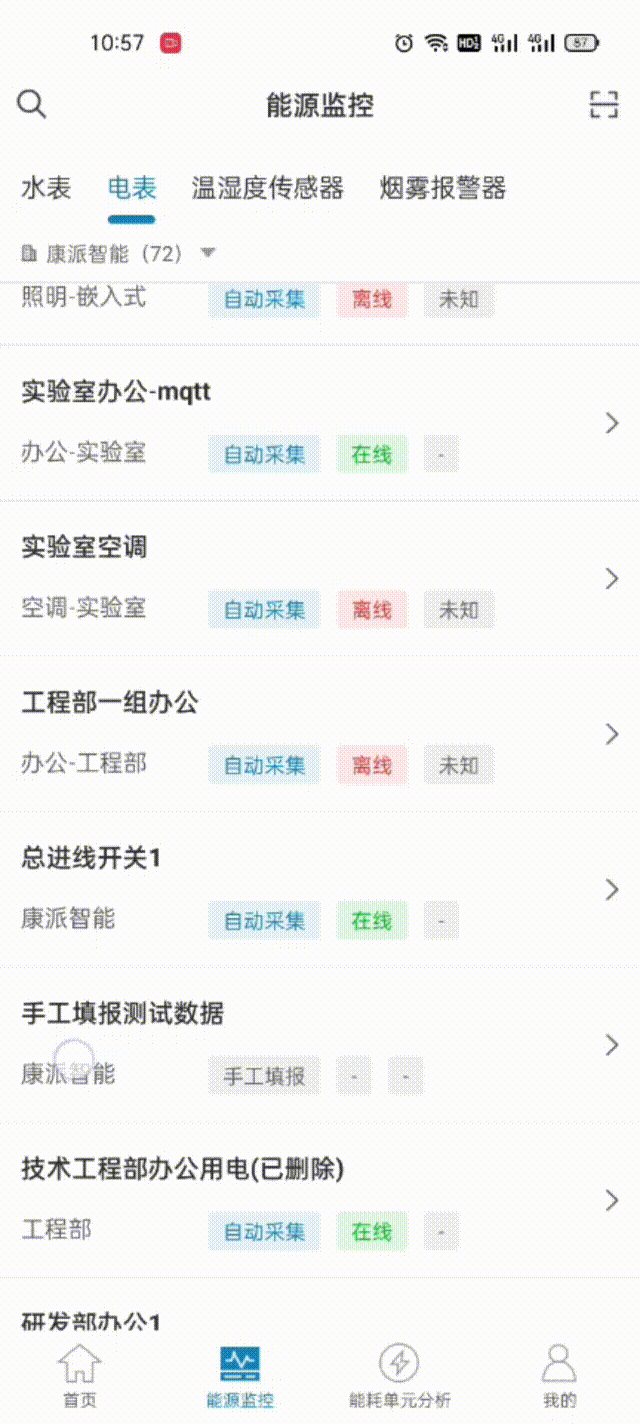The width and height of the screenshot is (640, 1424).
Task: Open the 总进线开关1 meter
Action: (x=320, y=888)
